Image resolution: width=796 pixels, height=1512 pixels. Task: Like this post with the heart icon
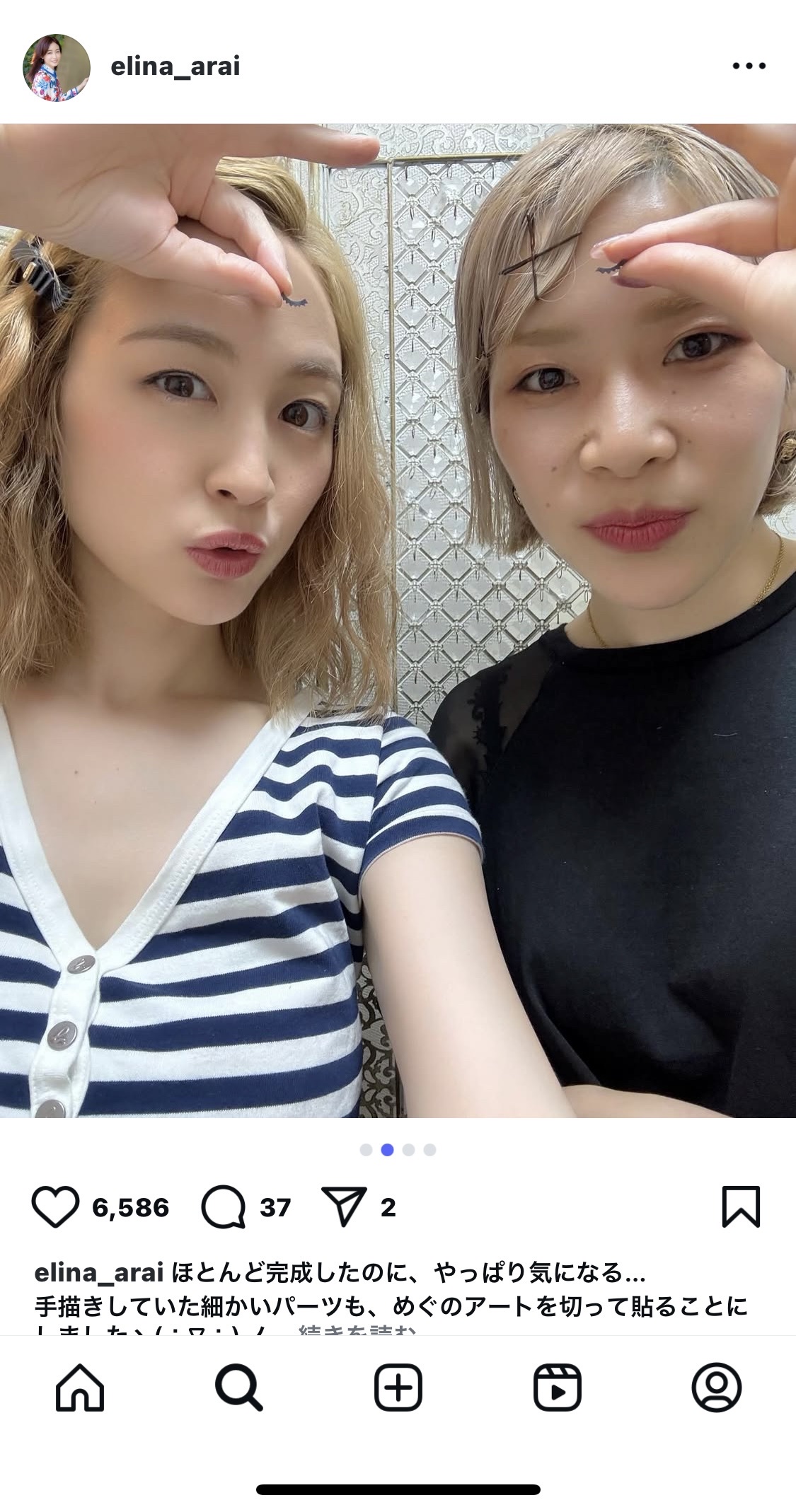point(55,1207)
